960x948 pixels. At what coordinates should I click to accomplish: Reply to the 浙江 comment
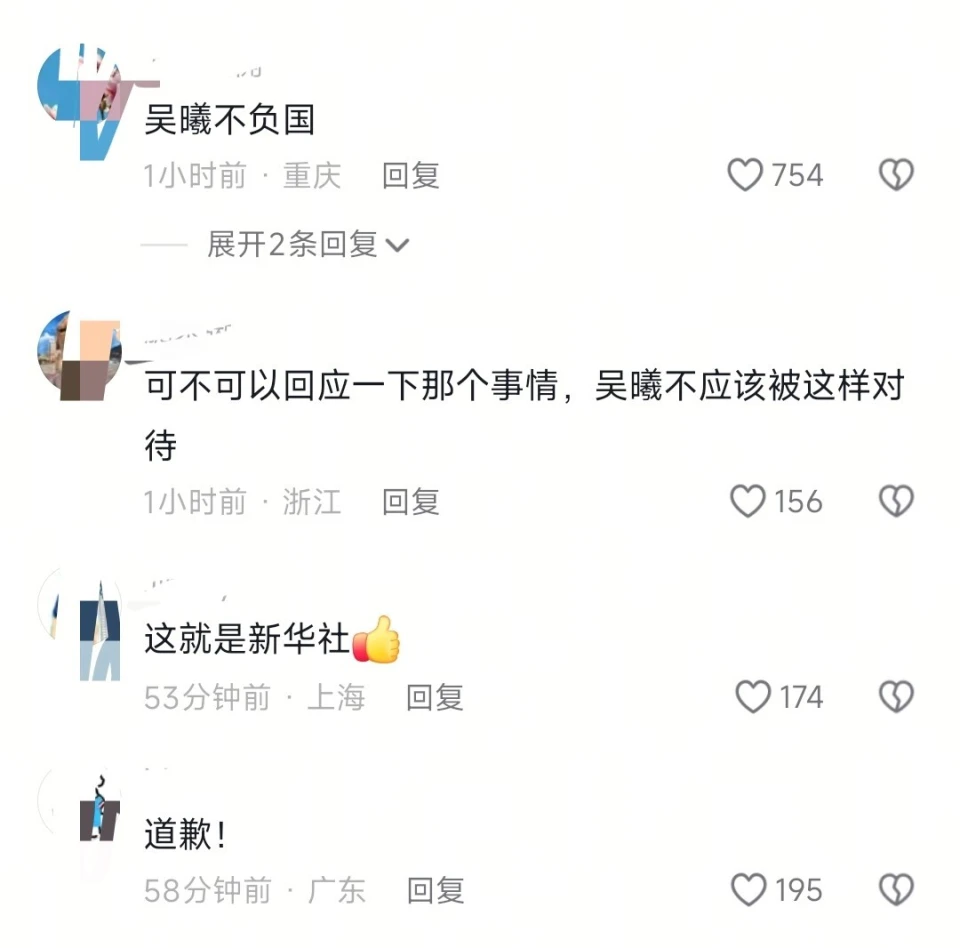pos(410,501)
